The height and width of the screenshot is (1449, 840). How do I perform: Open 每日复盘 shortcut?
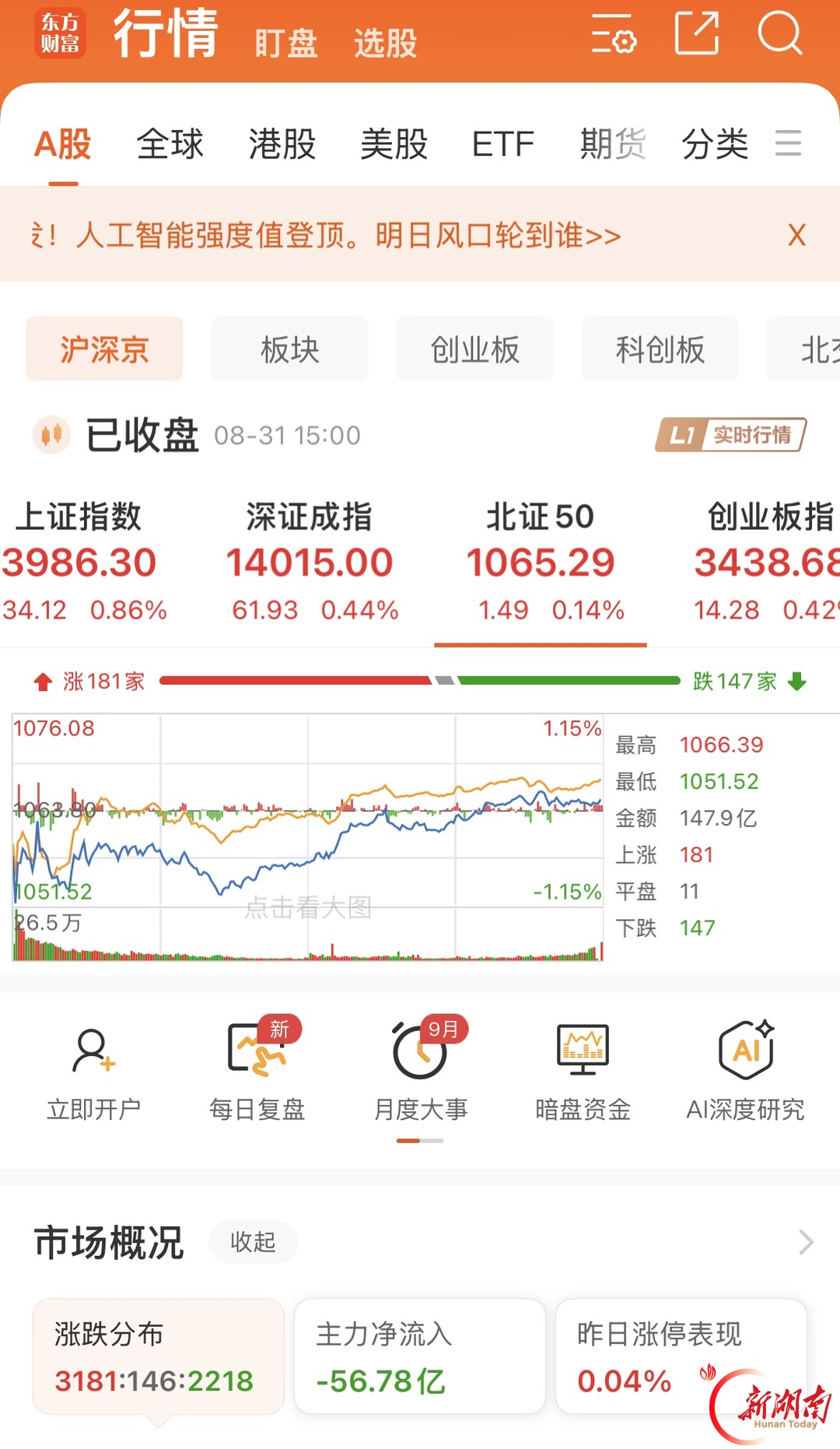257,1071
